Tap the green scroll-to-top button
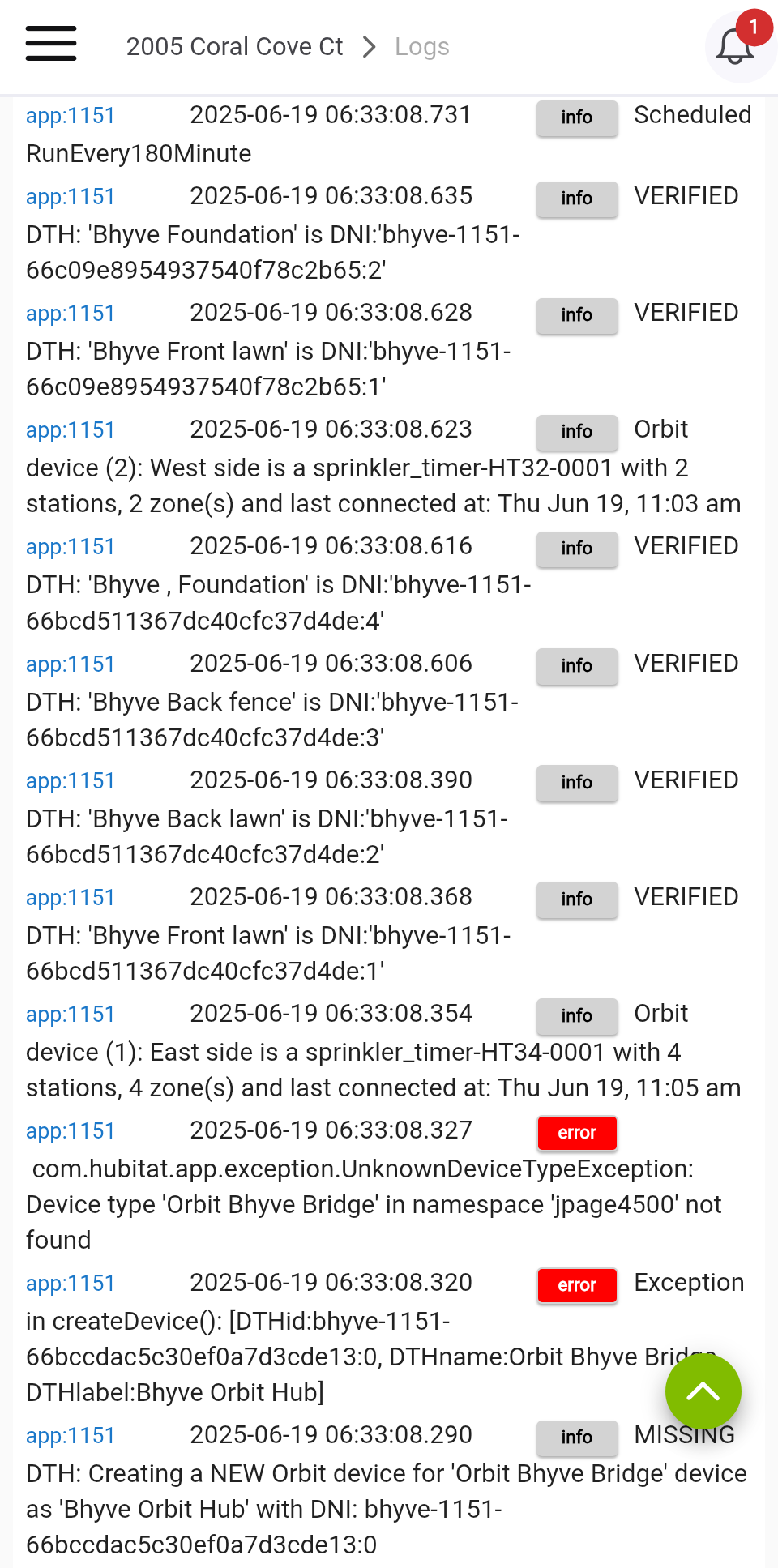 (x=703, y=1391)
